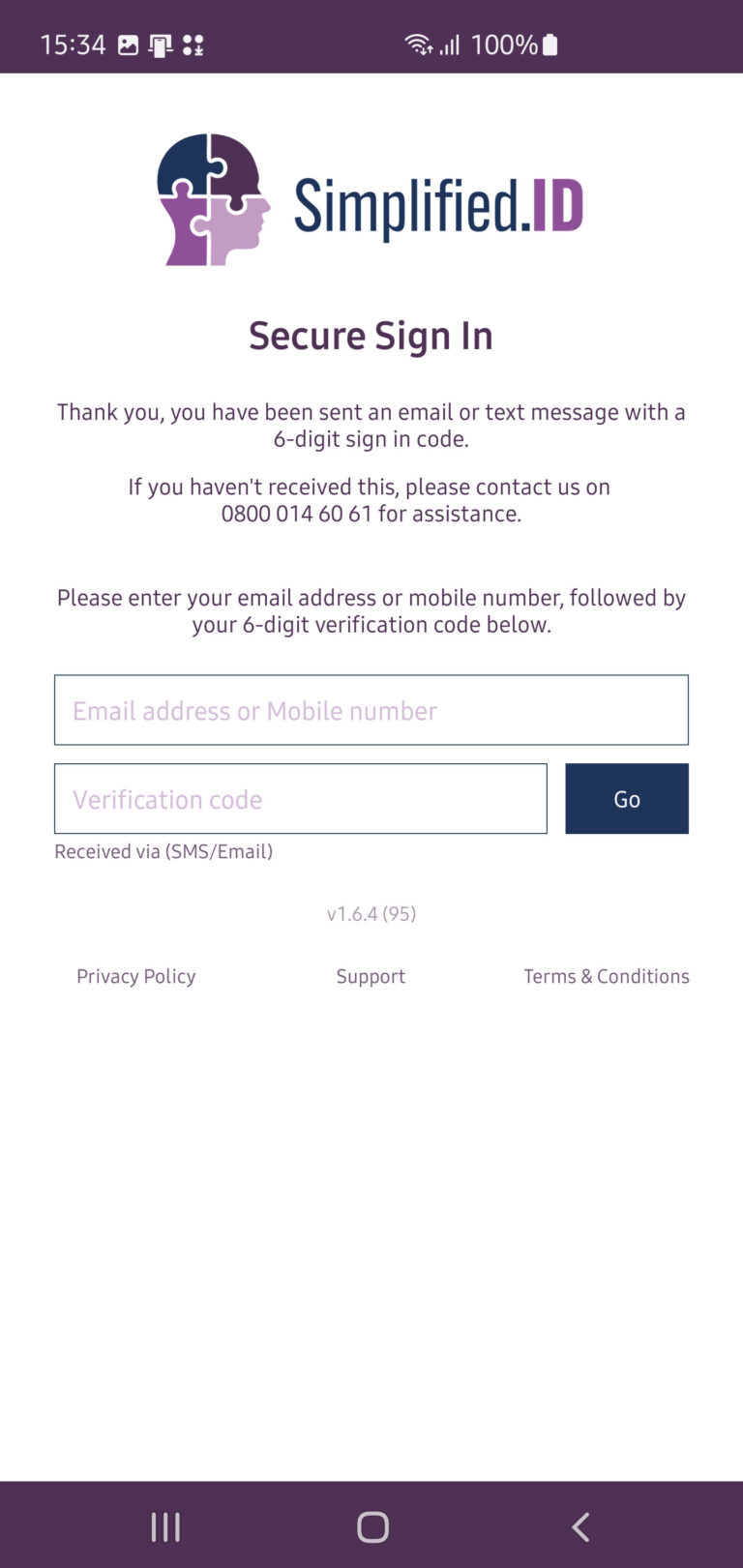The image size is (743, 1568).
Task: Go back using the system back button
Action: coord(580,1527)
